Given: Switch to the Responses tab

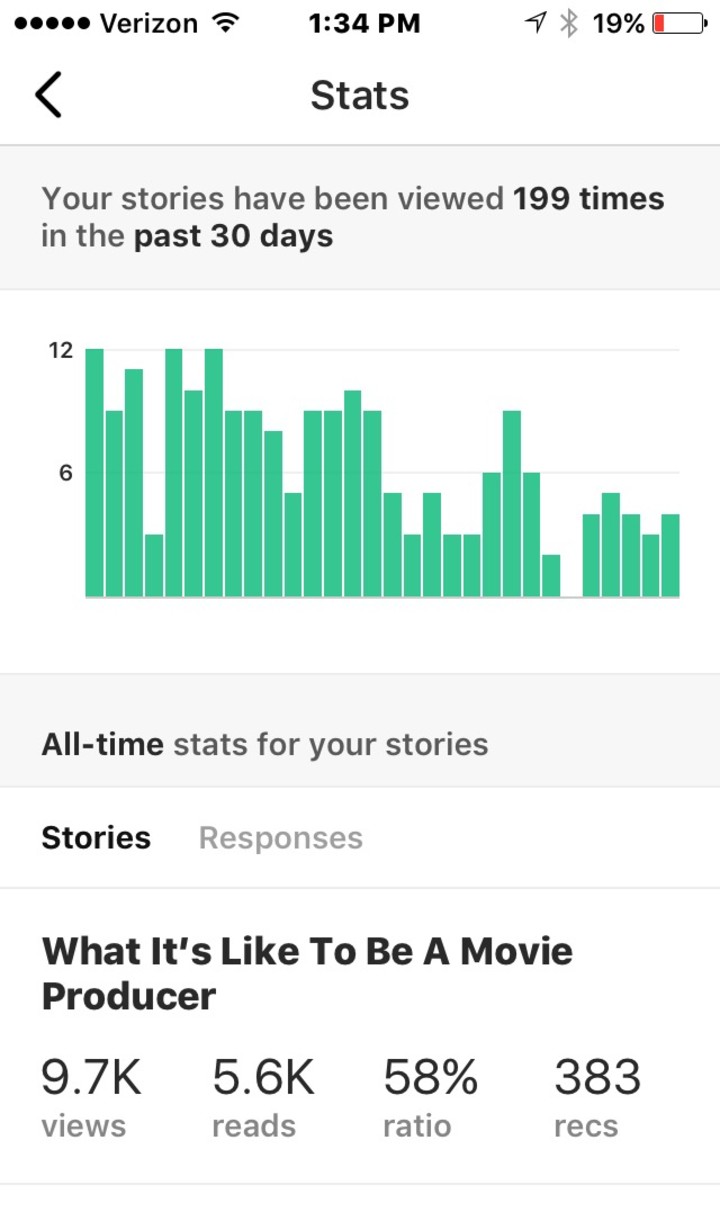Looking at the screenshot, I should (x=281, y=838).
